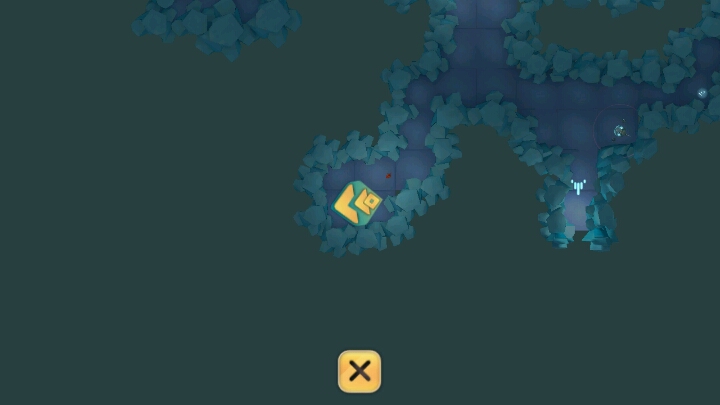
Task: Close the map with the X button
Action: (360, 371)
